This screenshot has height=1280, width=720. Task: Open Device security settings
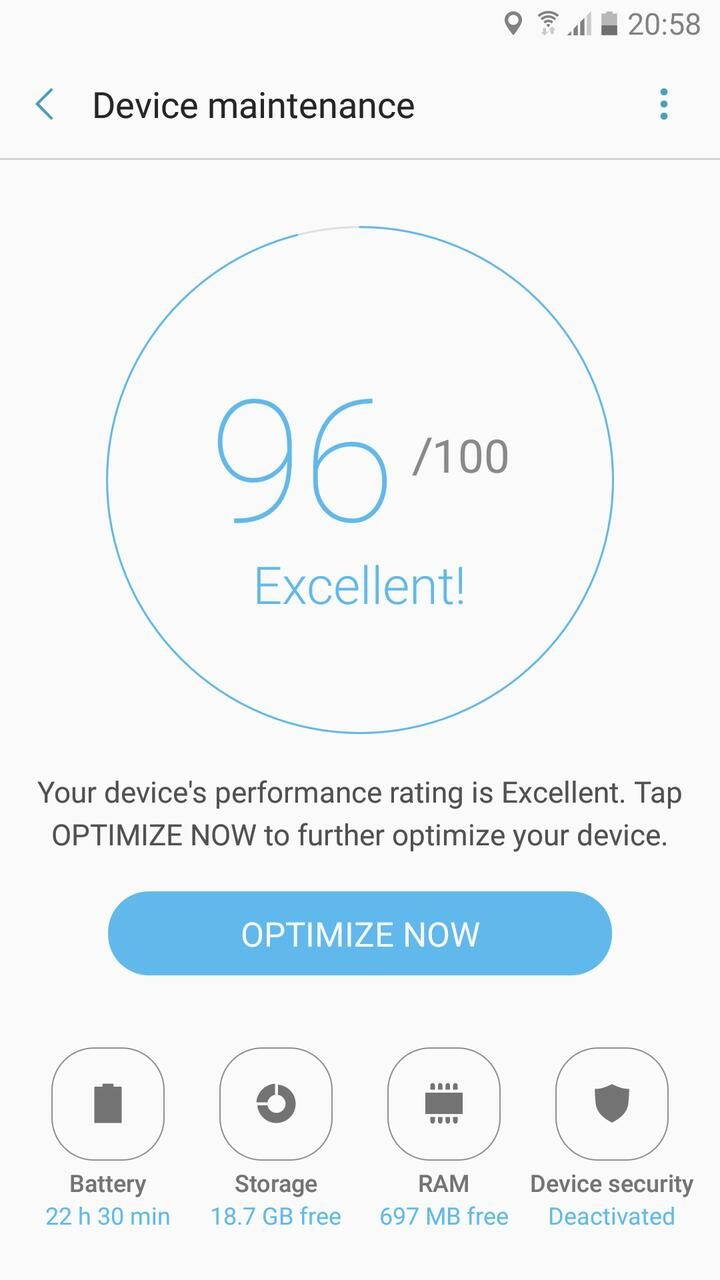click(x=612, y=1104)
